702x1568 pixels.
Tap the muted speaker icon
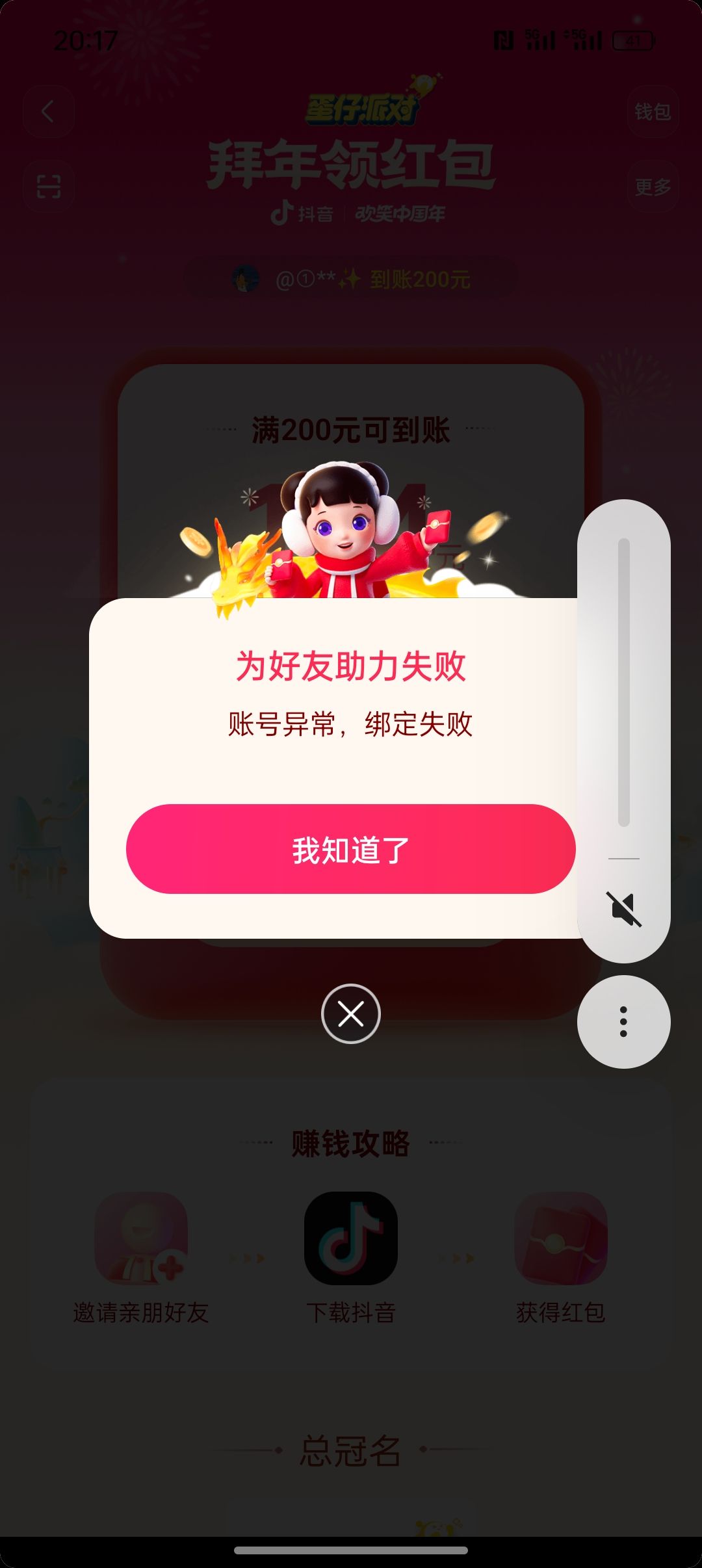[x=624, y=909]
